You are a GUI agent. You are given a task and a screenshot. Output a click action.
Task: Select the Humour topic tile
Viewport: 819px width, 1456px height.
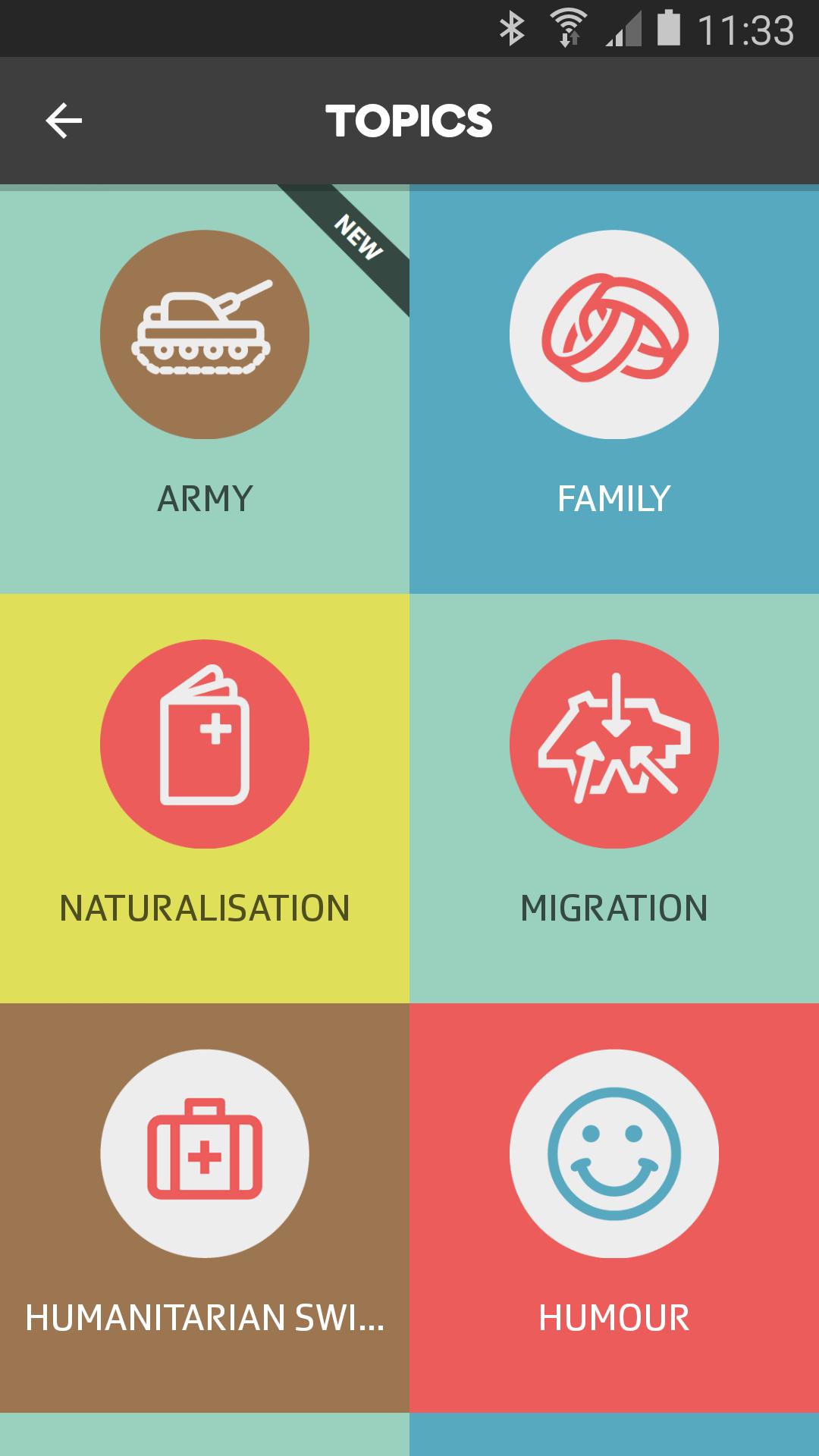click(x=614, y=1207)
